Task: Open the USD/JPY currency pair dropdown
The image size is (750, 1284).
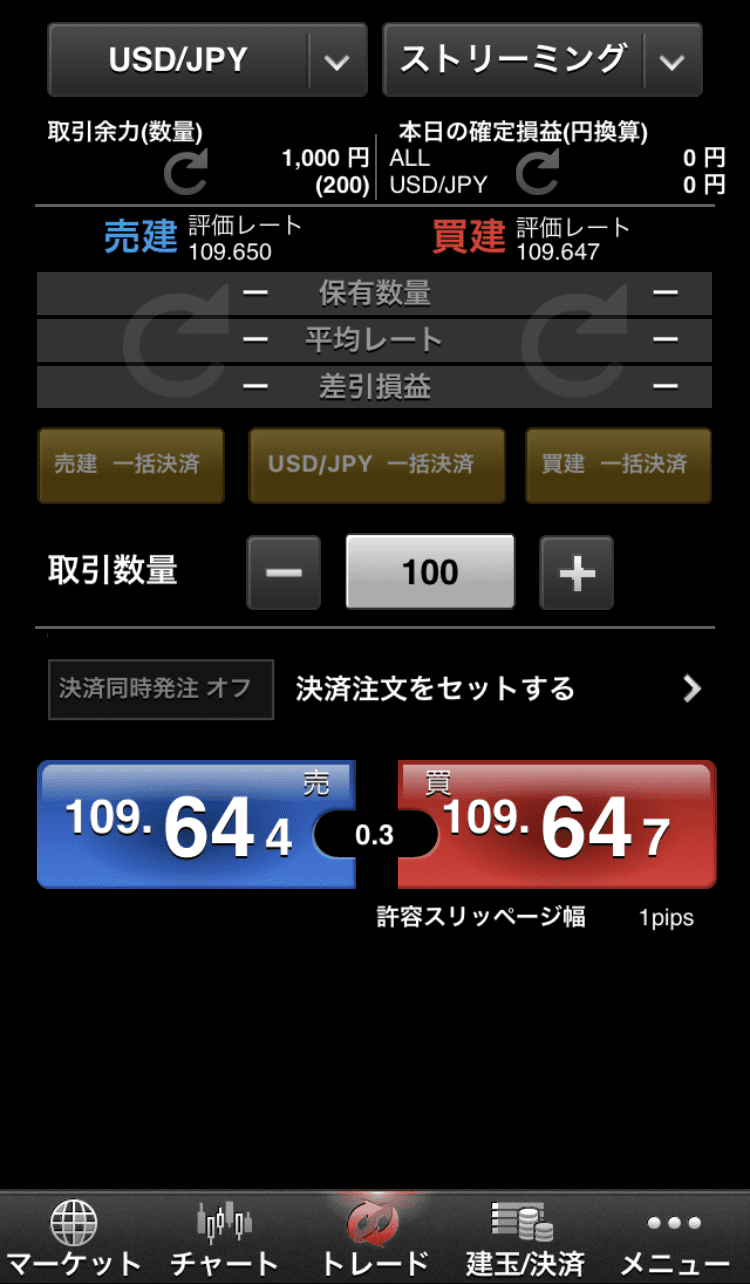Action: [207, 60]
